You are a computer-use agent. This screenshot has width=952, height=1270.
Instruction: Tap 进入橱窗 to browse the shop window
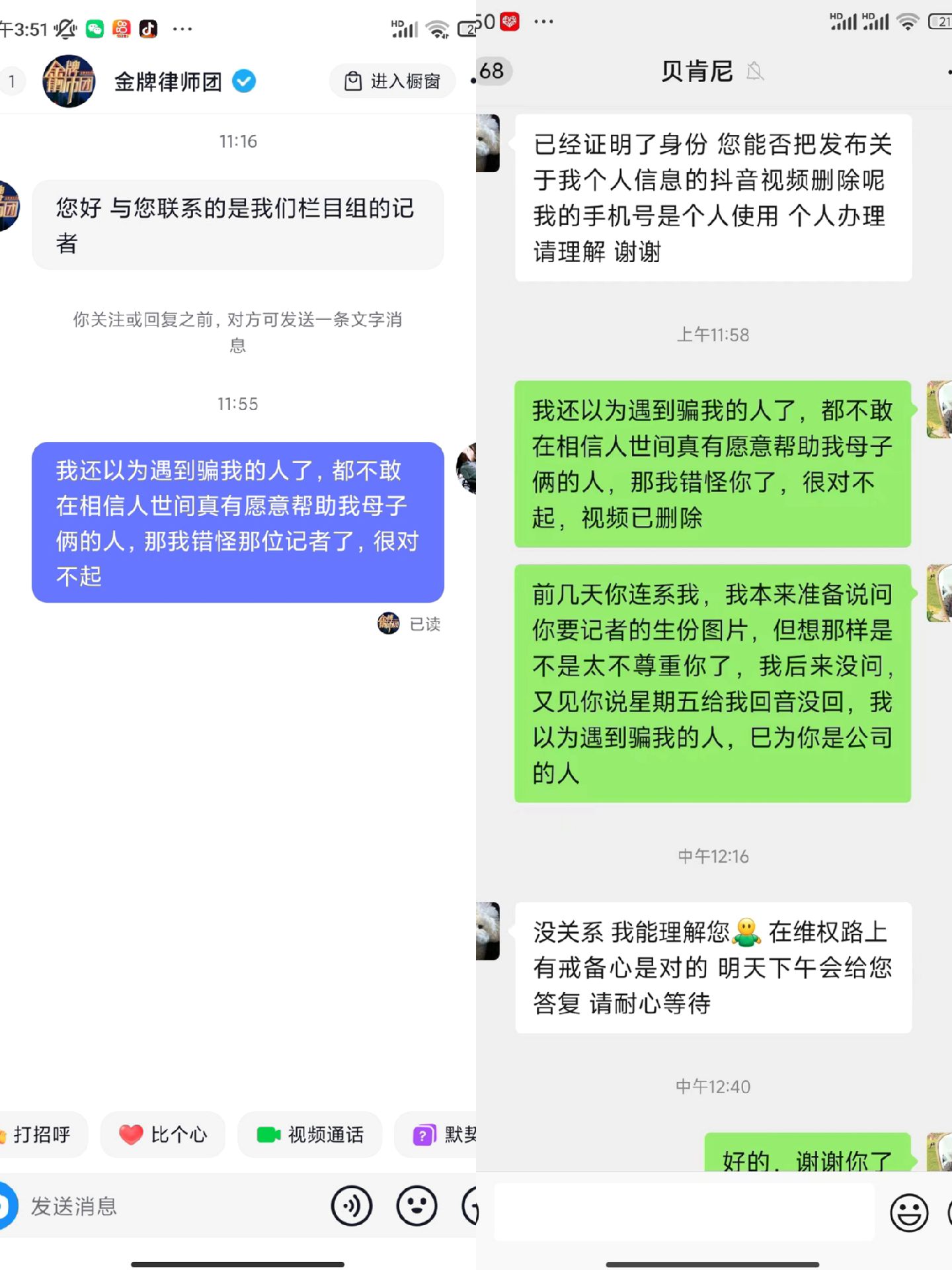pos(391,81)
